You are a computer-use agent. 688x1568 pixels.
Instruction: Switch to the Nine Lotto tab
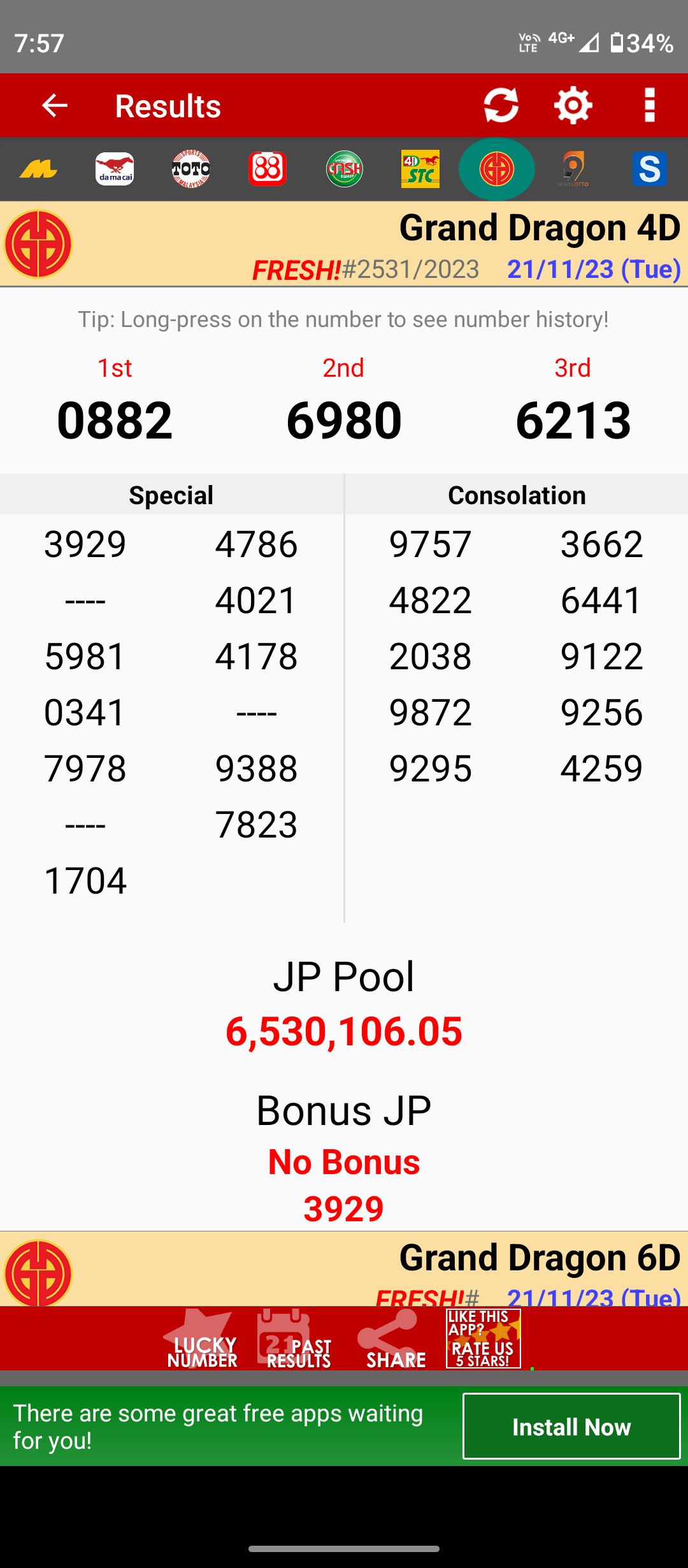coord(573,170)
